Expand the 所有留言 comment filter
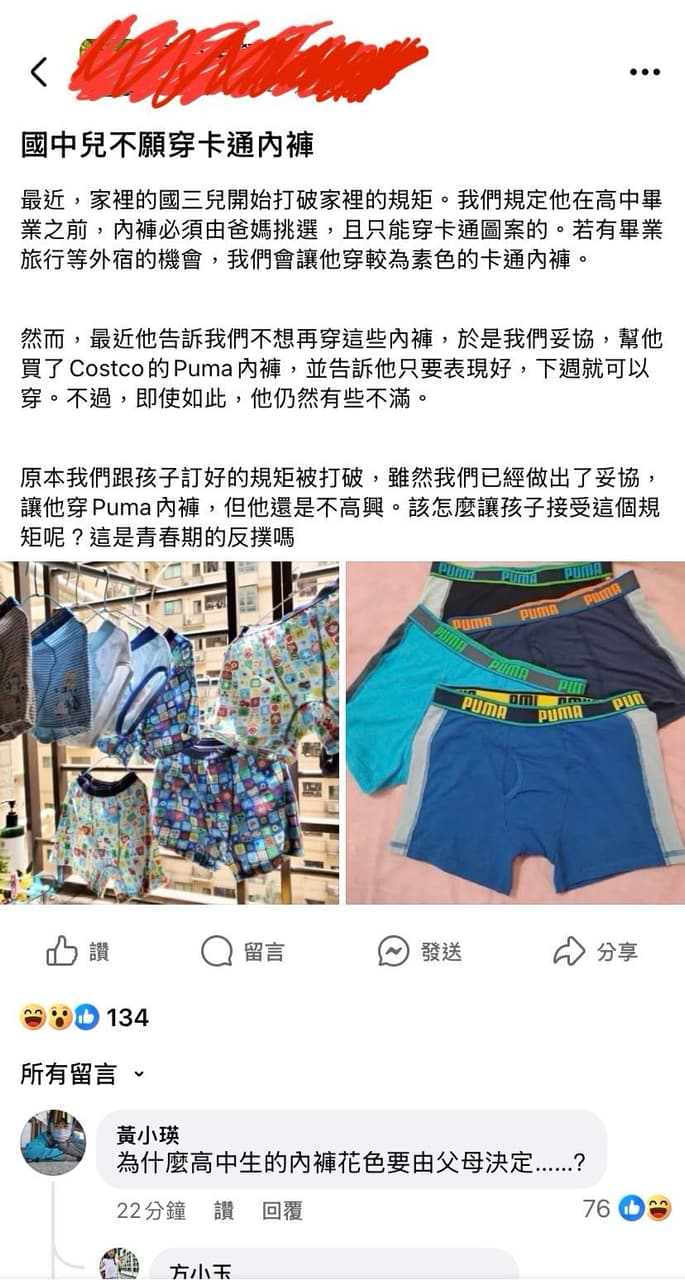This screenshot has width=685, height=1280. pos(82,1075)
